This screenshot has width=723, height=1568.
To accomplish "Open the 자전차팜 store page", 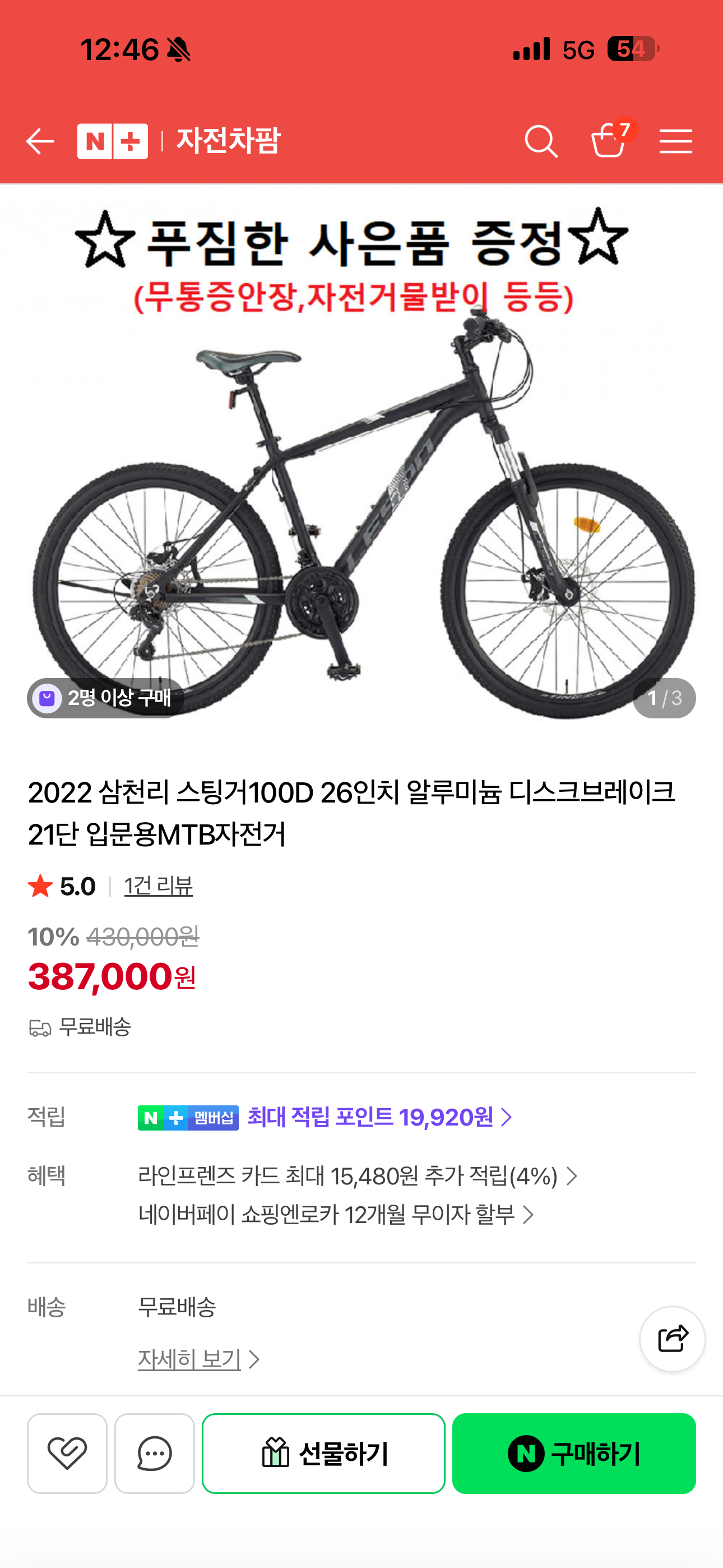I will pyautogui.click(x=228, y=141).
